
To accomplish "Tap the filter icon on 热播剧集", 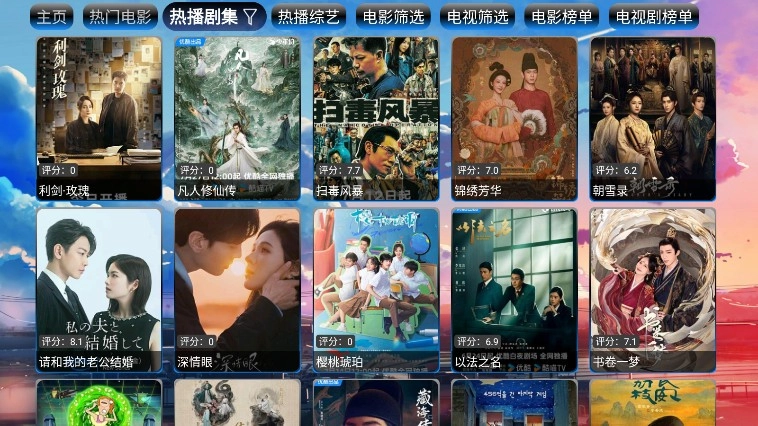I will click(250, 16).
